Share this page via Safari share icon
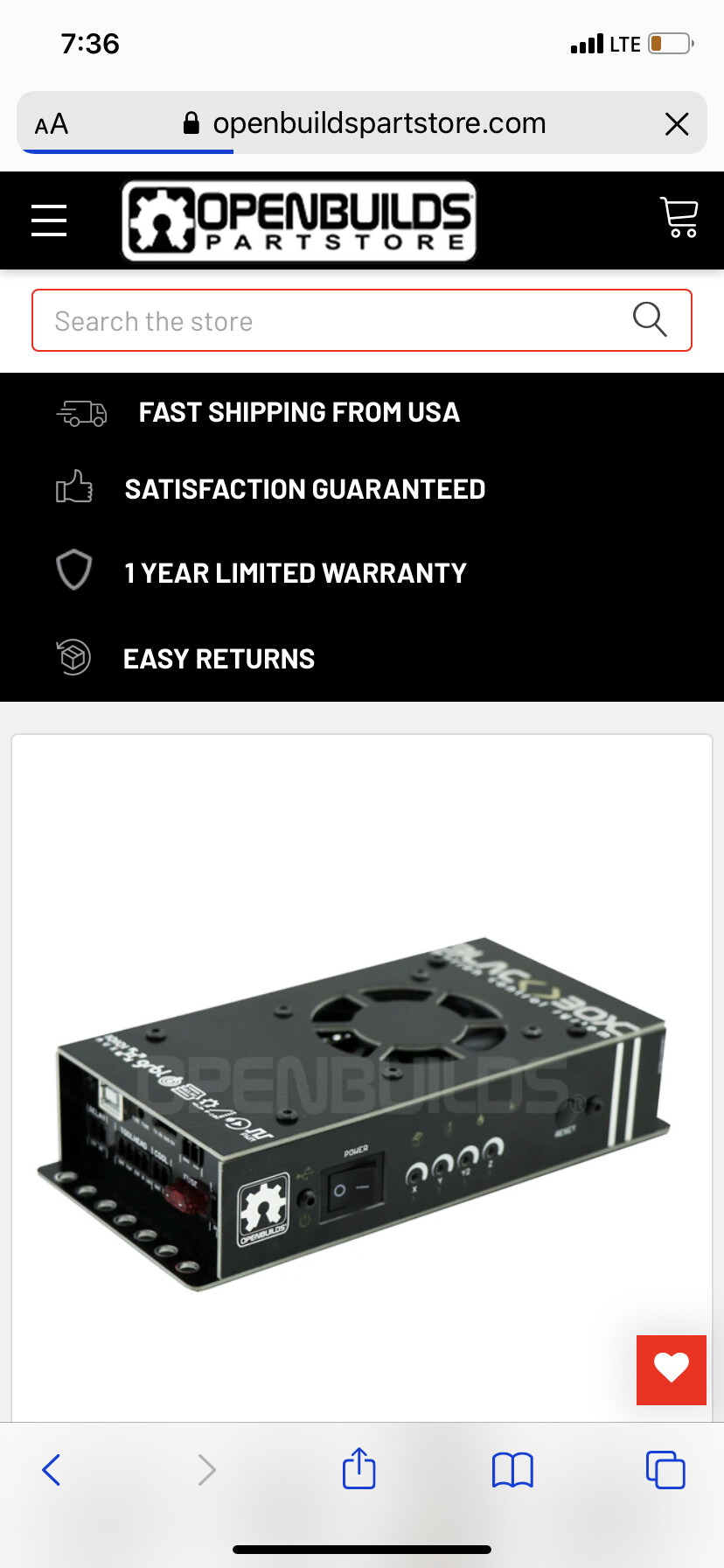The height and width of the screenshot is (1568, 724). [359, 1468]
